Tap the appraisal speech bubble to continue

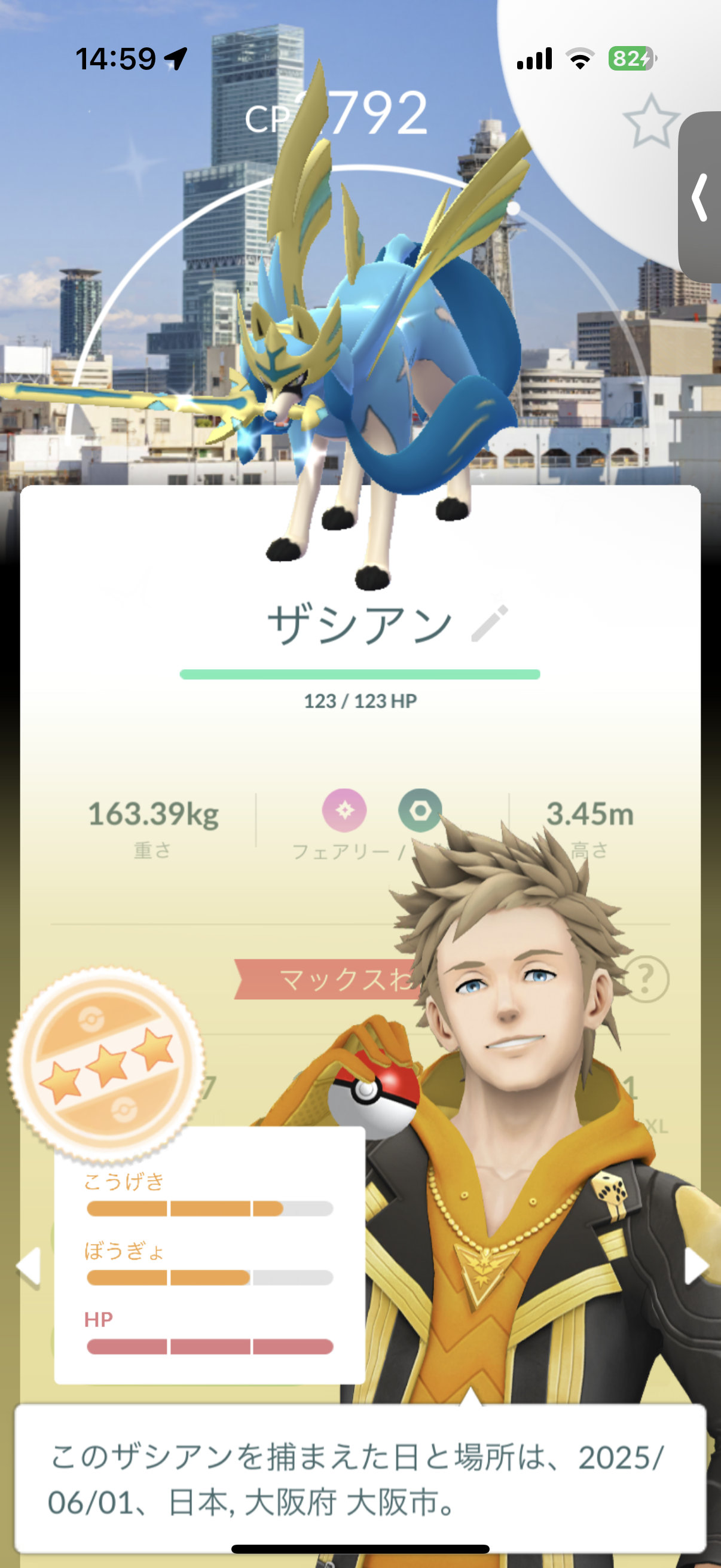360,1479
